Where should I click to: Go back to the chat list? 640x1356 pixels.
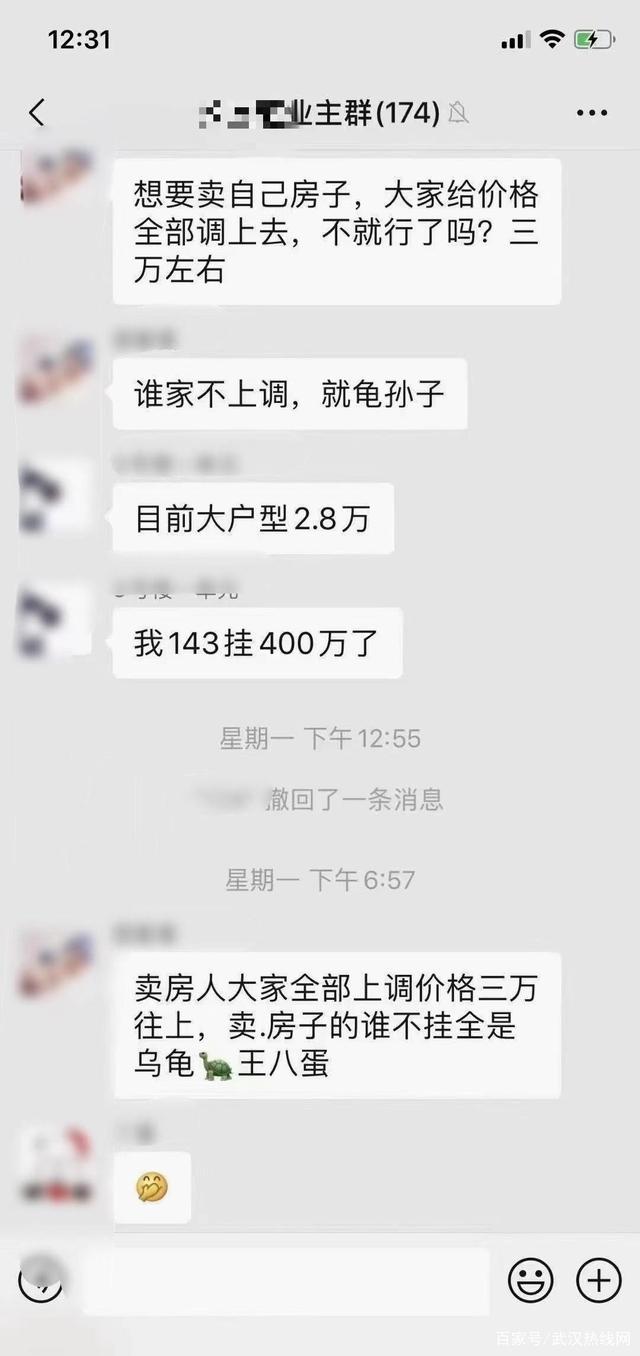tap(37, 113)
